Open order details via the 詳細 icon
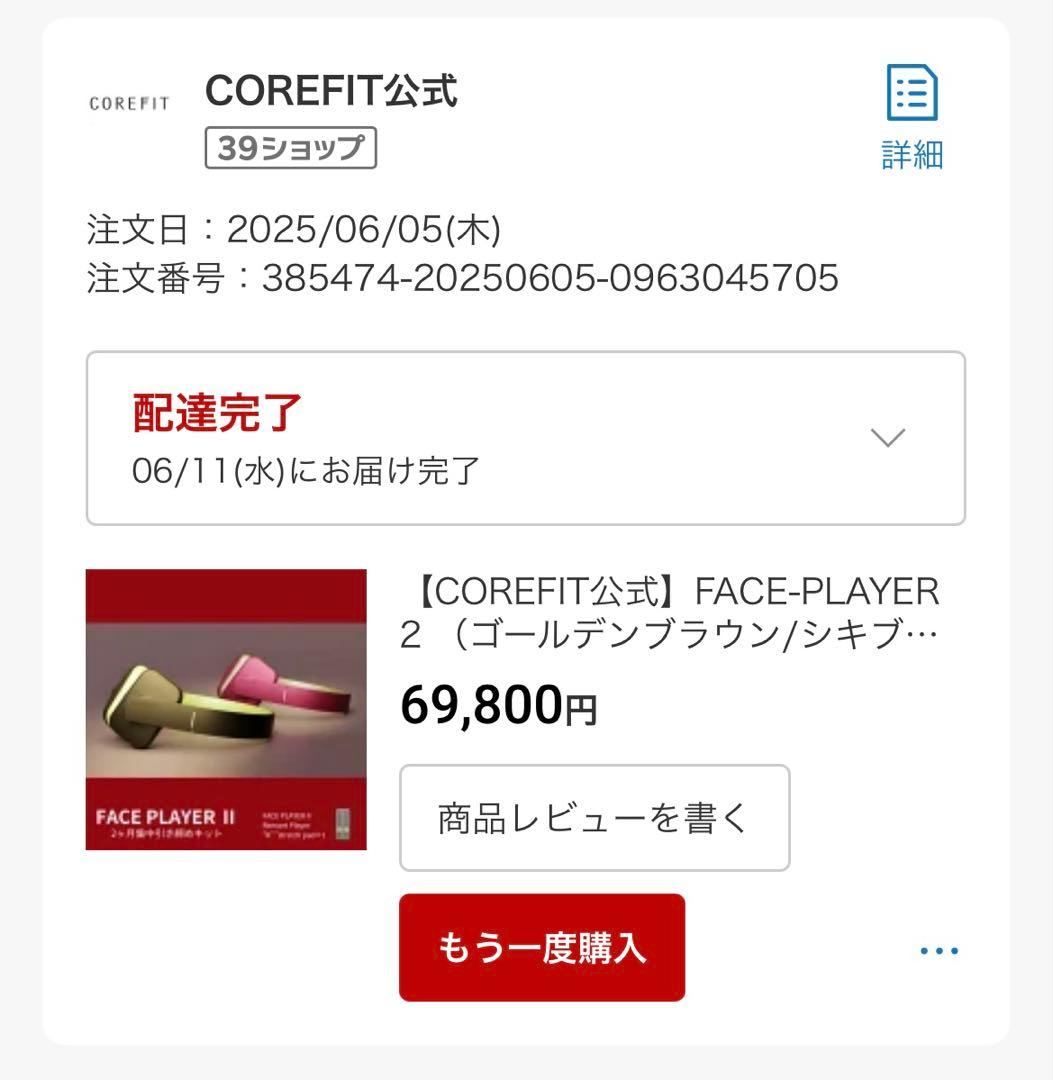 click(x=910, y=95)
